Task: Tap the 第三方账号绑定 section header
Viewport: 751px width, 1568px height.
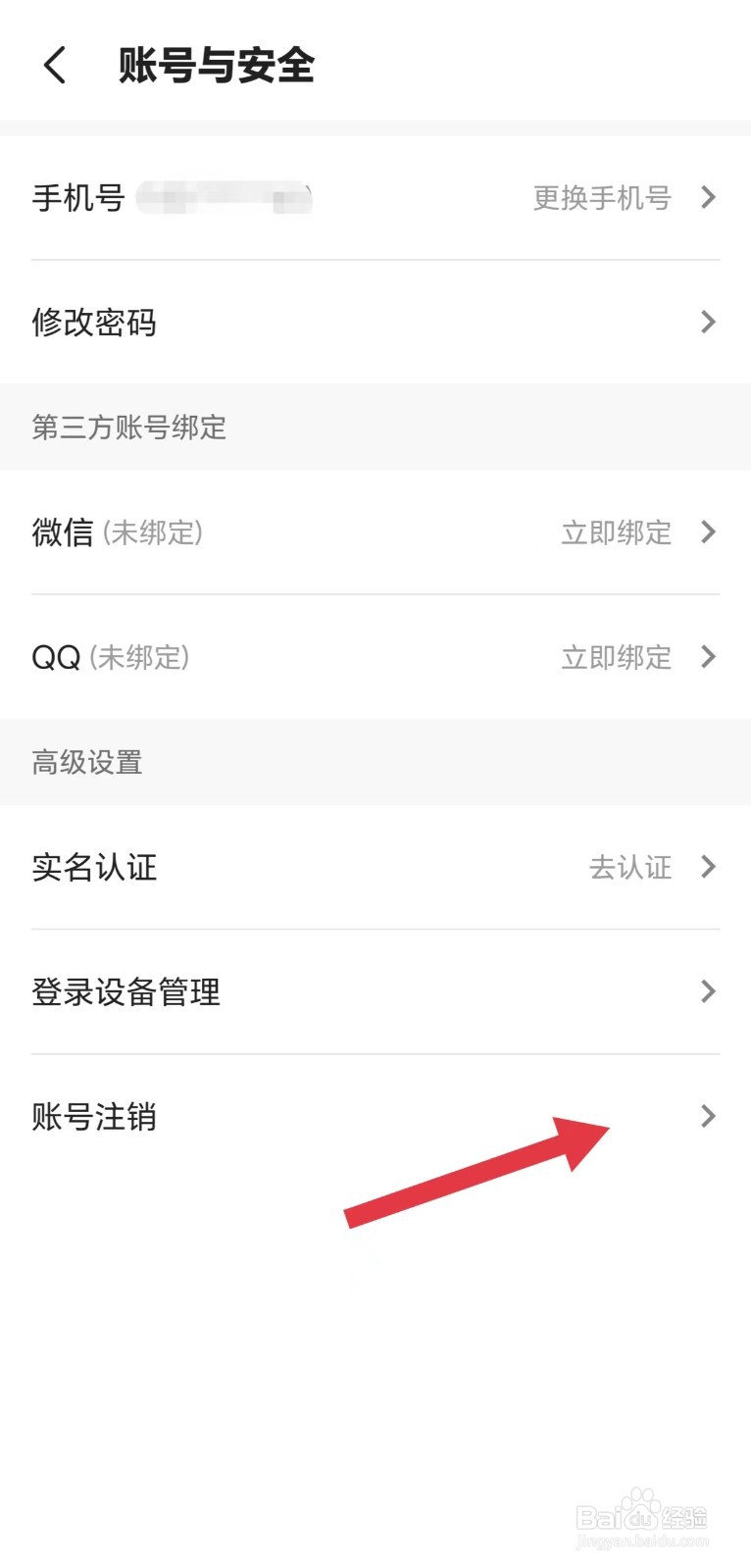Action: pyautogui.click(x=128, y=429)
